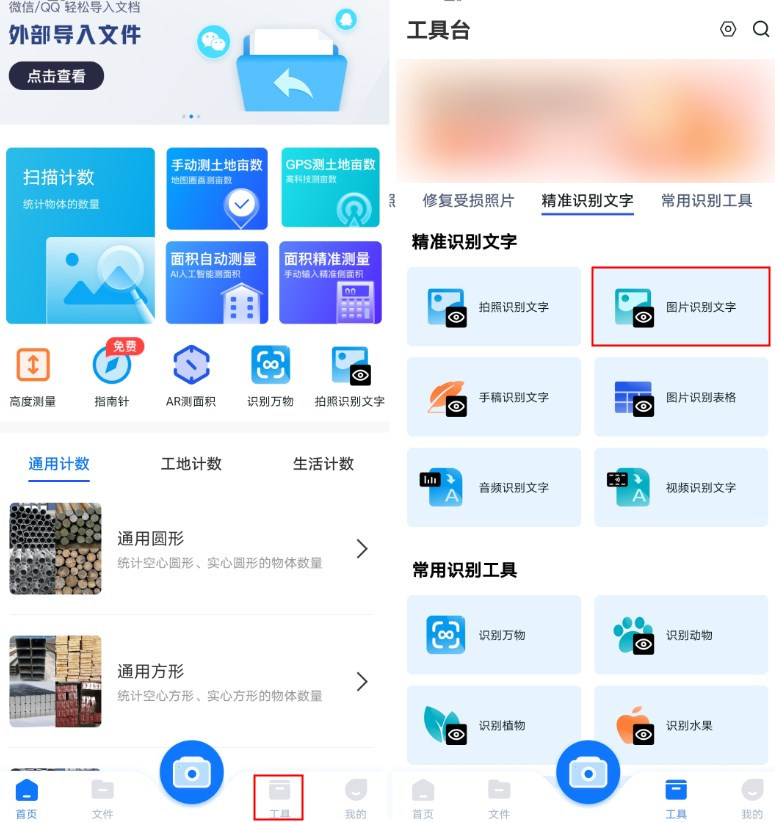Viewport: 775px width, 822px height.
Task: Launch 音频识别文字 audio-to-text tool
Action: 493,487
